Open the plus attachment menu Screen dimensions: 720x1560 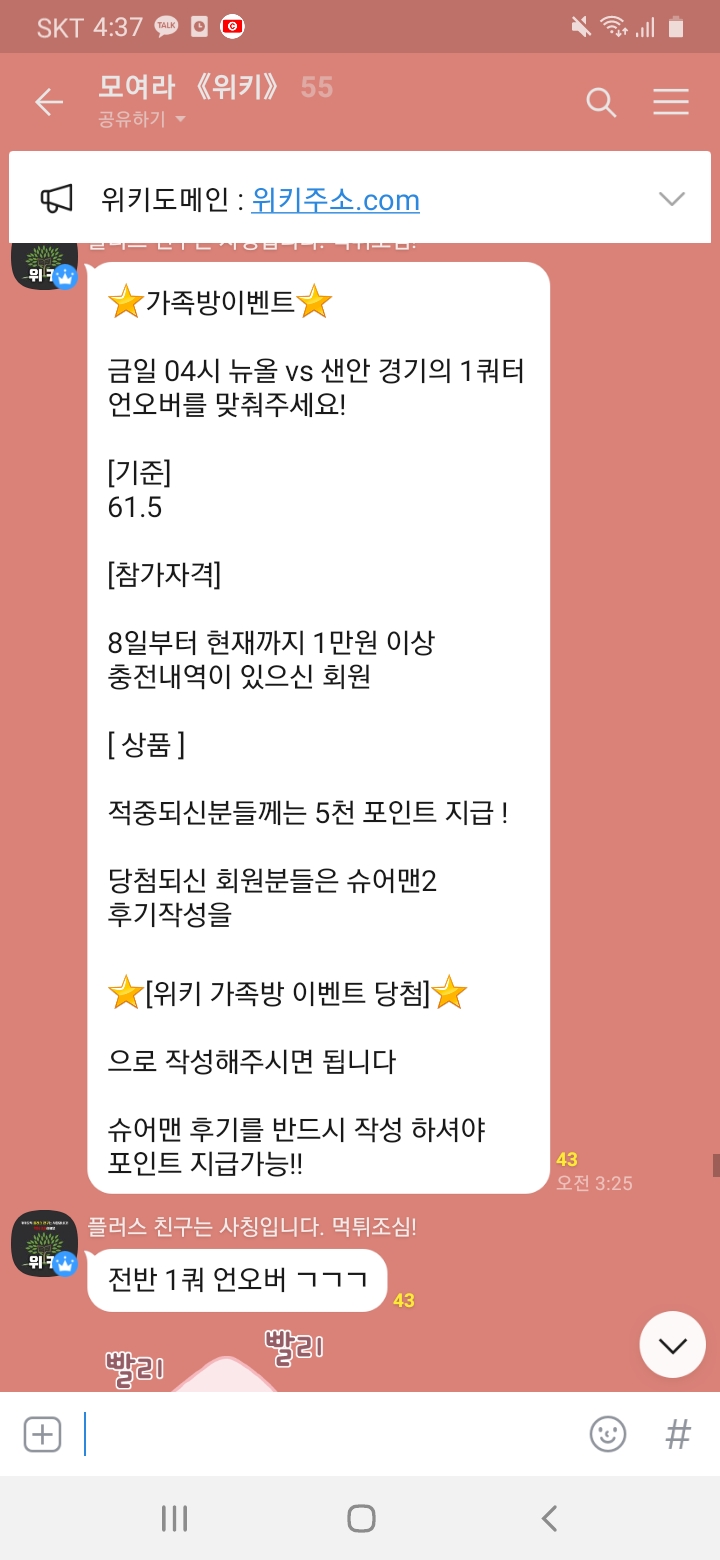(x=42, y=1434)
